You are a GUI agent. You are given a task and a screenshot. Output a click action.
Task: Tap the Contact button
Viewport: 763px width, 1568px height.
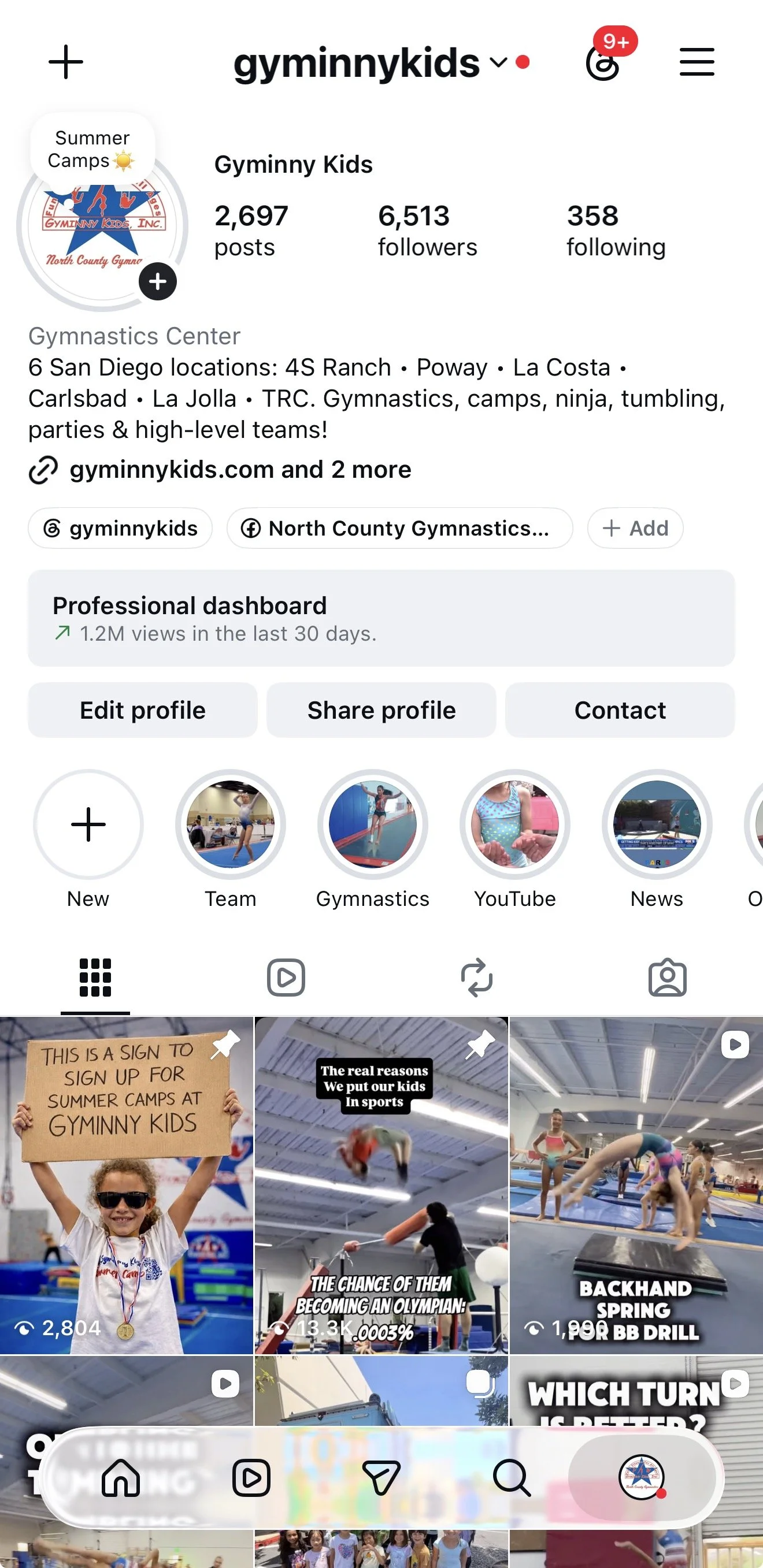click(620, 709)
